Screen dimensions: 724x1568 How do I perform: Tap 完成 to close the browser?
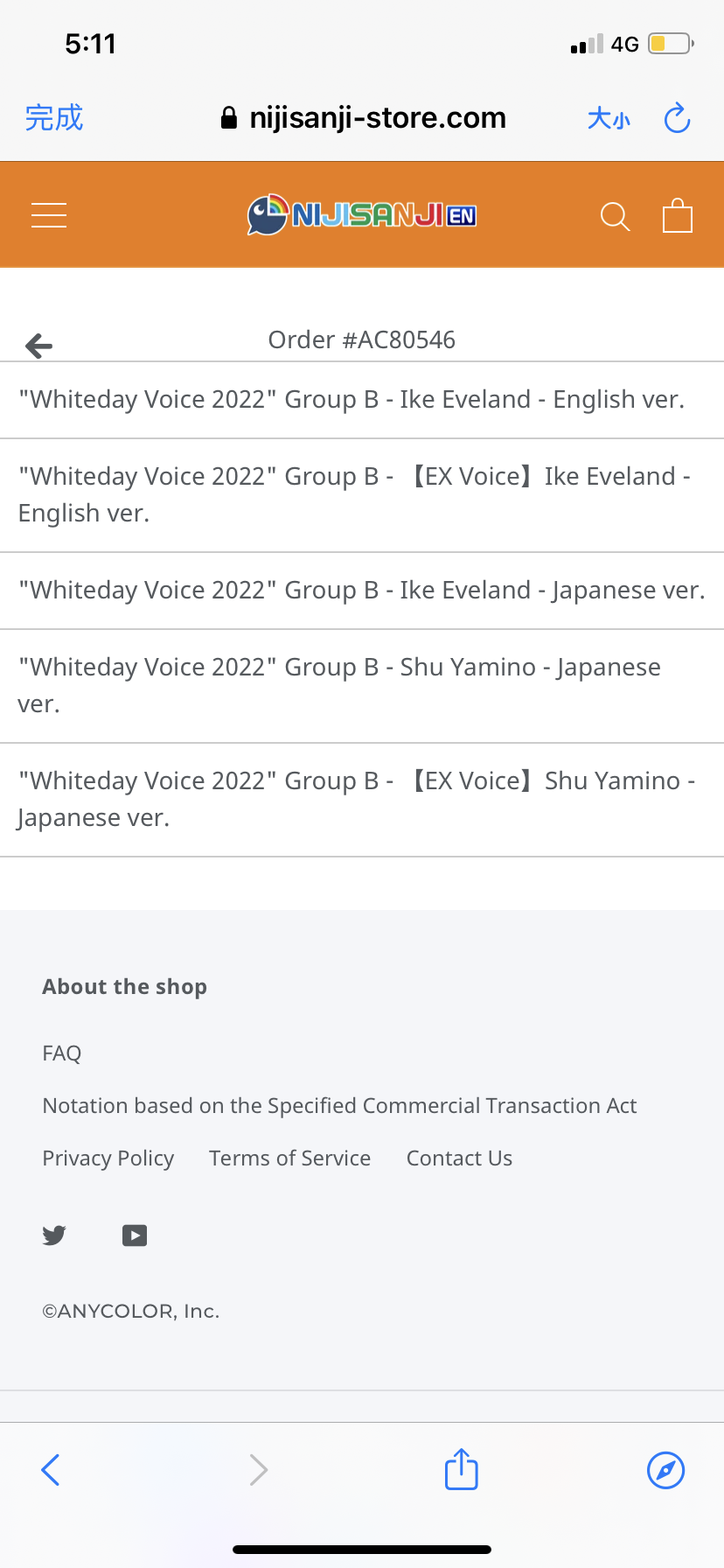pyautogui.click(x=54, y=117)
